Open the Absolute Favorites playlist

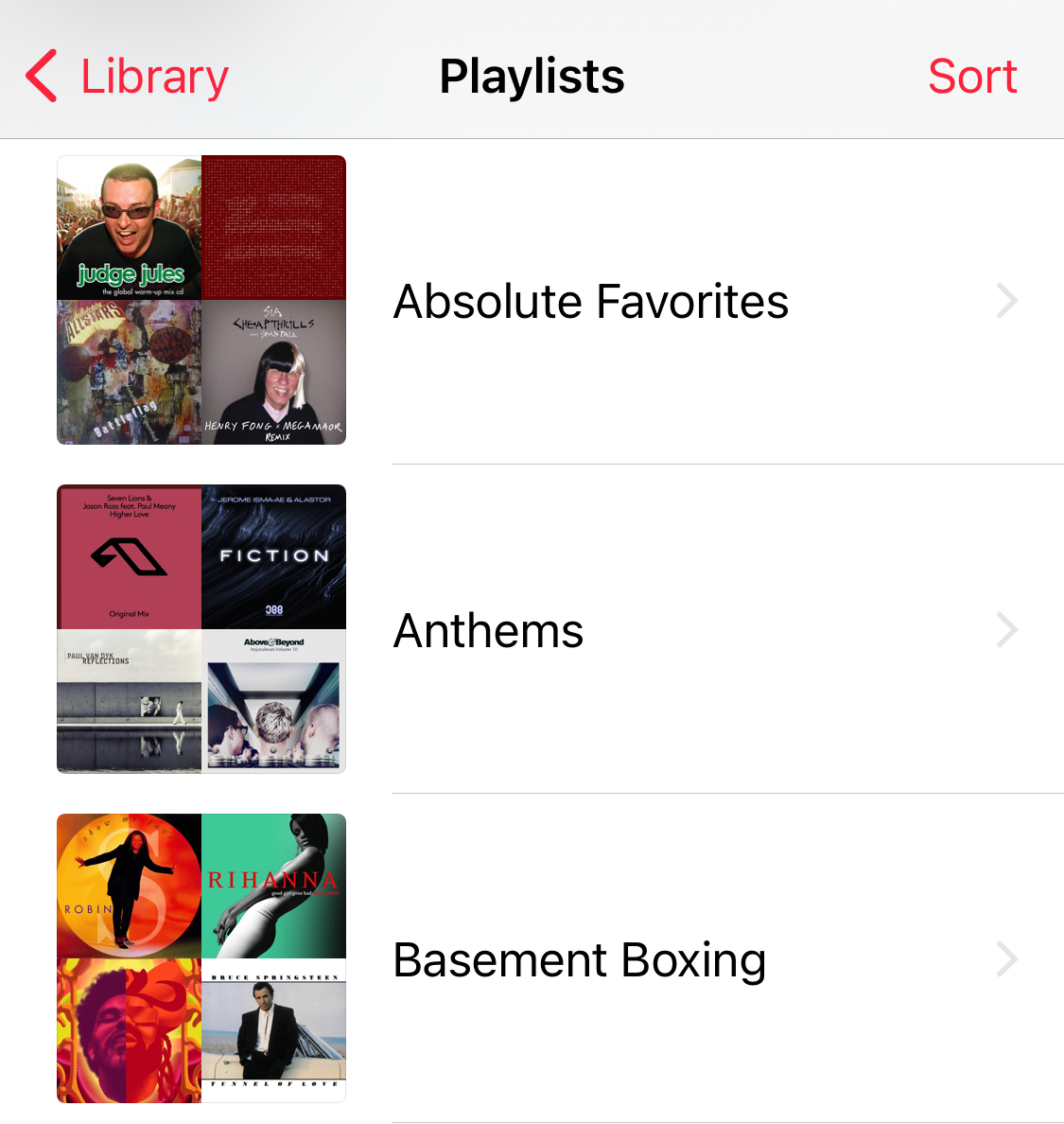pyautogui.click(x=590, y=302)
